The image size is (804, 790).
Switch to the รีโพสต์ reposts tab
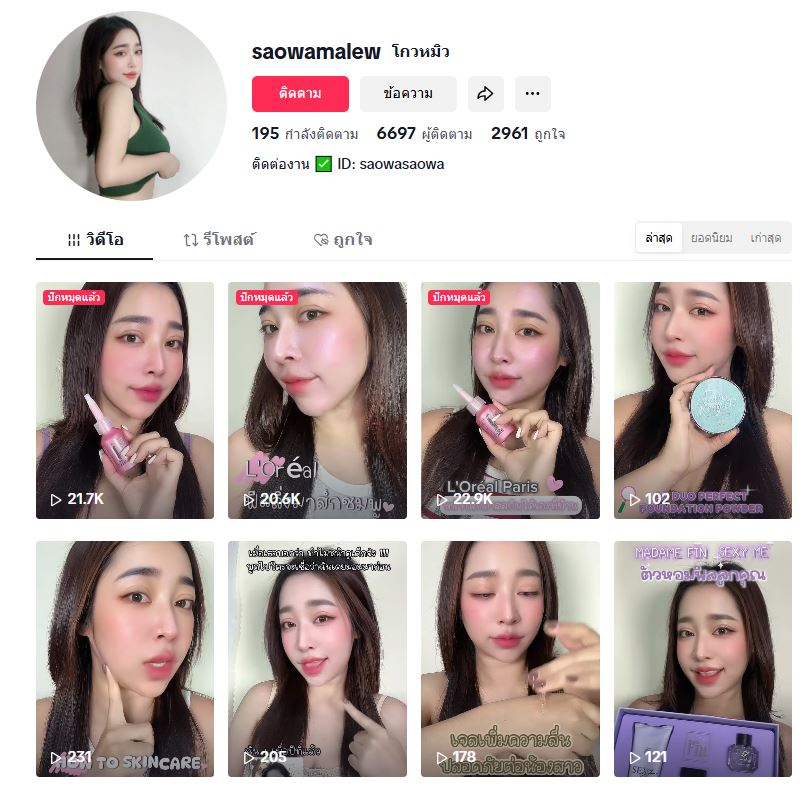[x=219, y=240]
